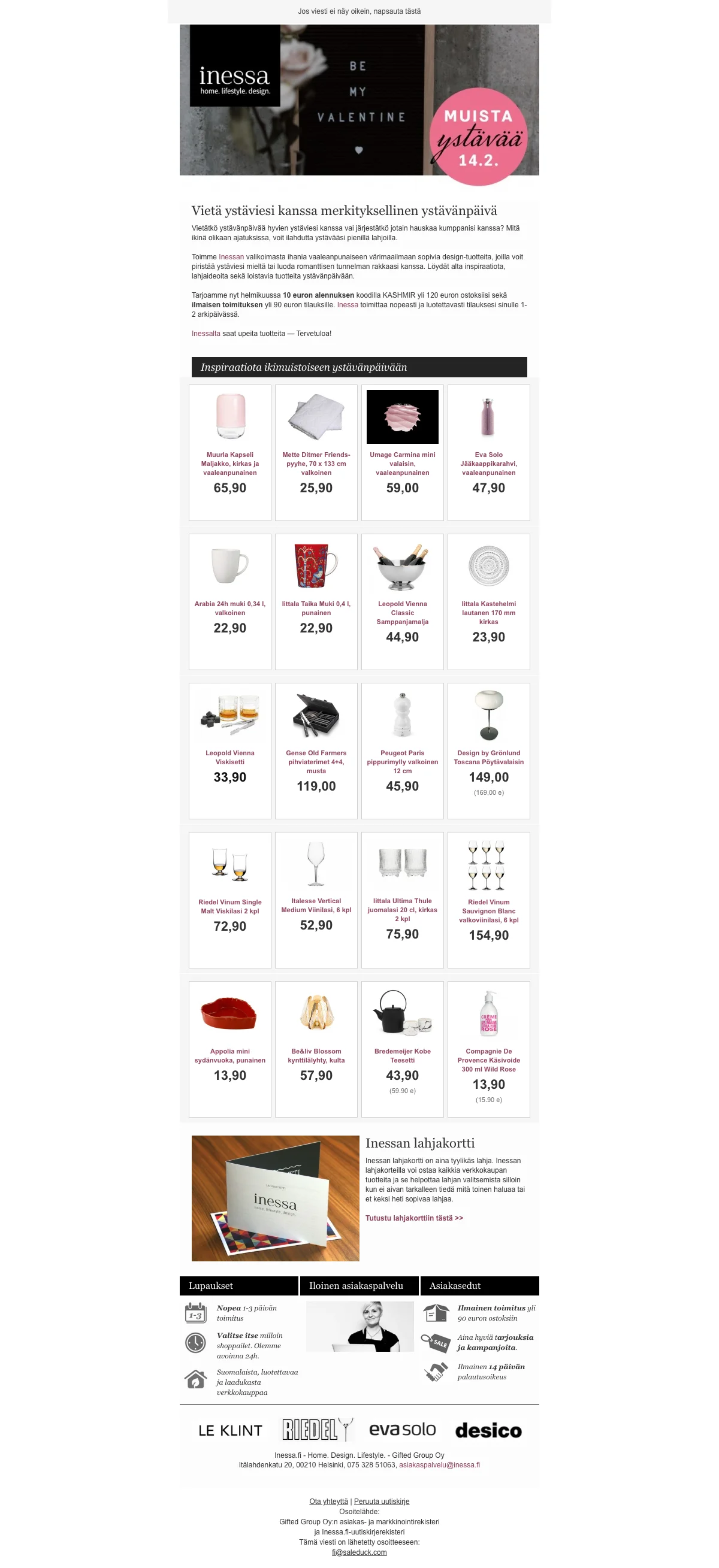Open the Bredemeijer Kobe Teesetti card
719x1568 pixels.
pyautogui.click(x=403, y=1055)
